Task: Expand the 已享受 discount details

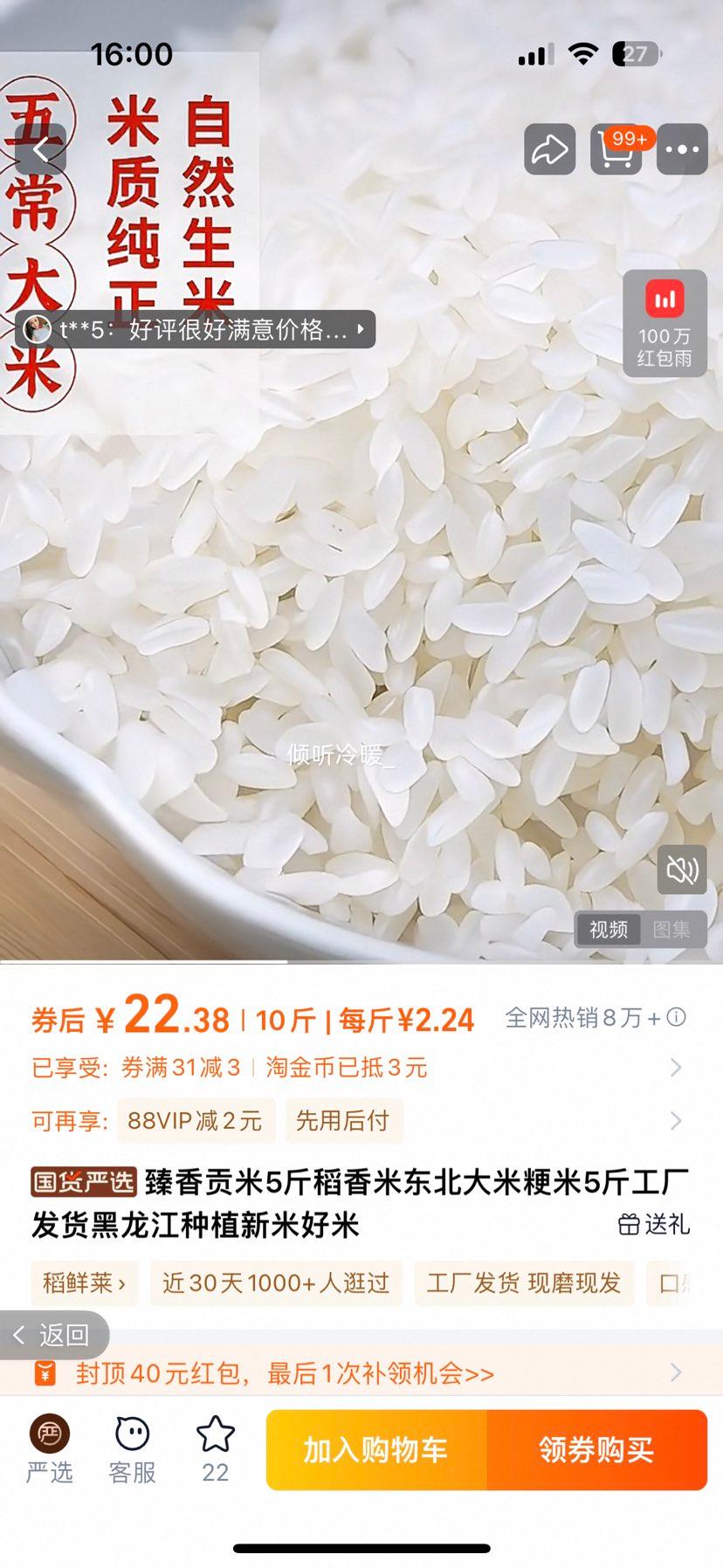Action: point(675,1068)
